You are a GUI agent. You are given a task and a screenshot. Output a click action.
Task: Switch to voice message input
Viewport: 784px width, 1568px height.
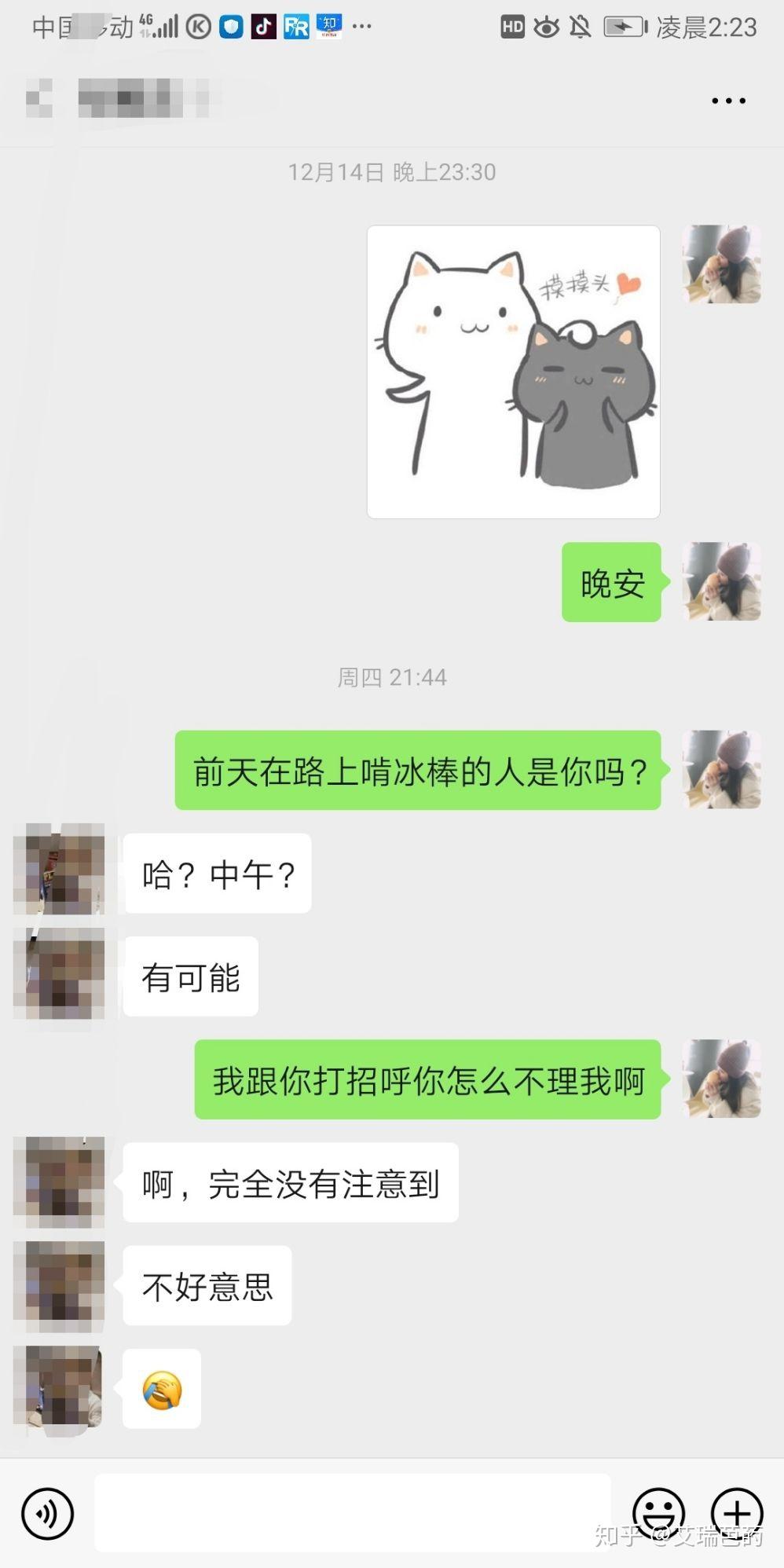click(47, 1513)
